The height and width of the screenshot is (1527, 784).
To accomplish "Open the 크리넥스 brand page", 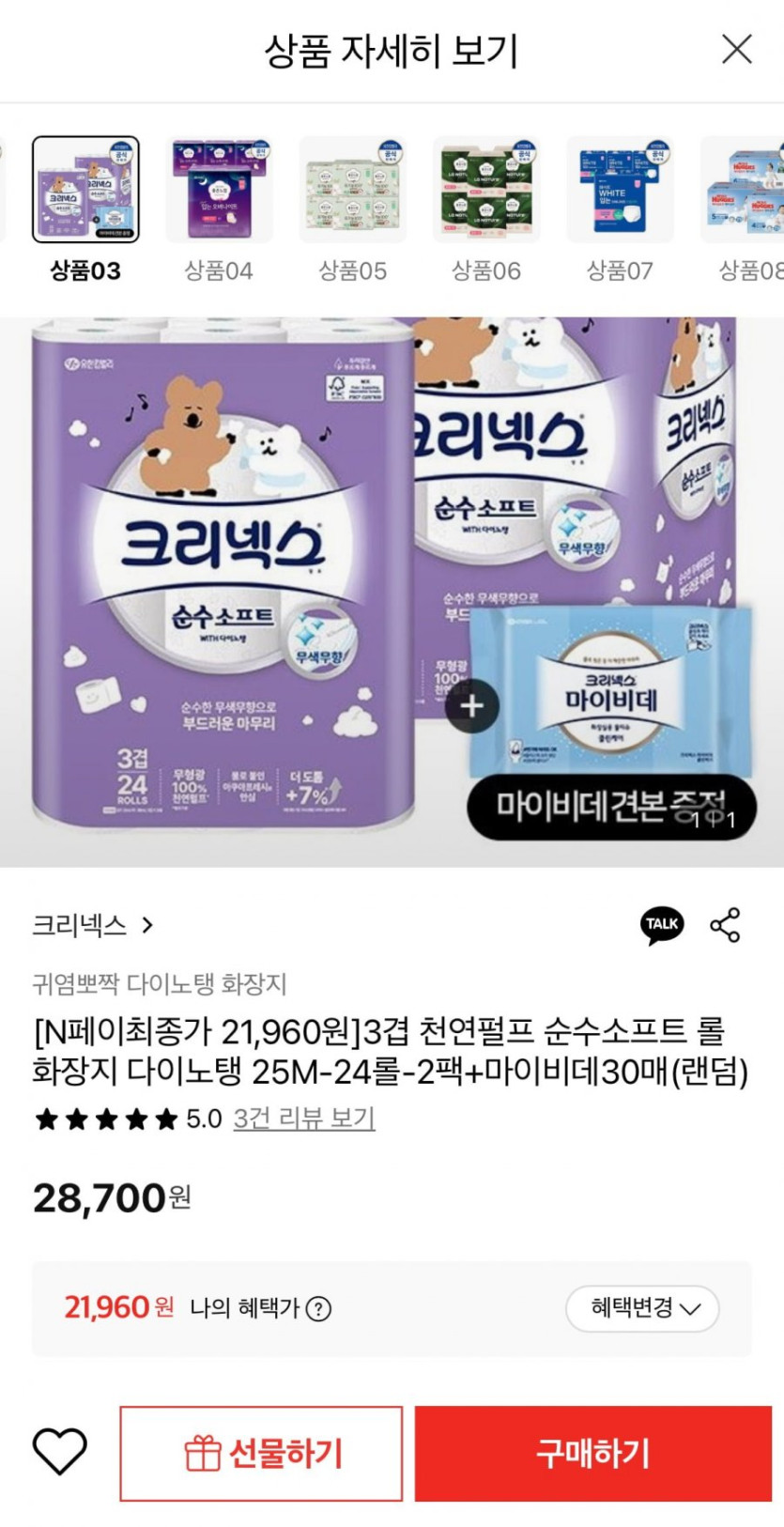I will [92, 925].
